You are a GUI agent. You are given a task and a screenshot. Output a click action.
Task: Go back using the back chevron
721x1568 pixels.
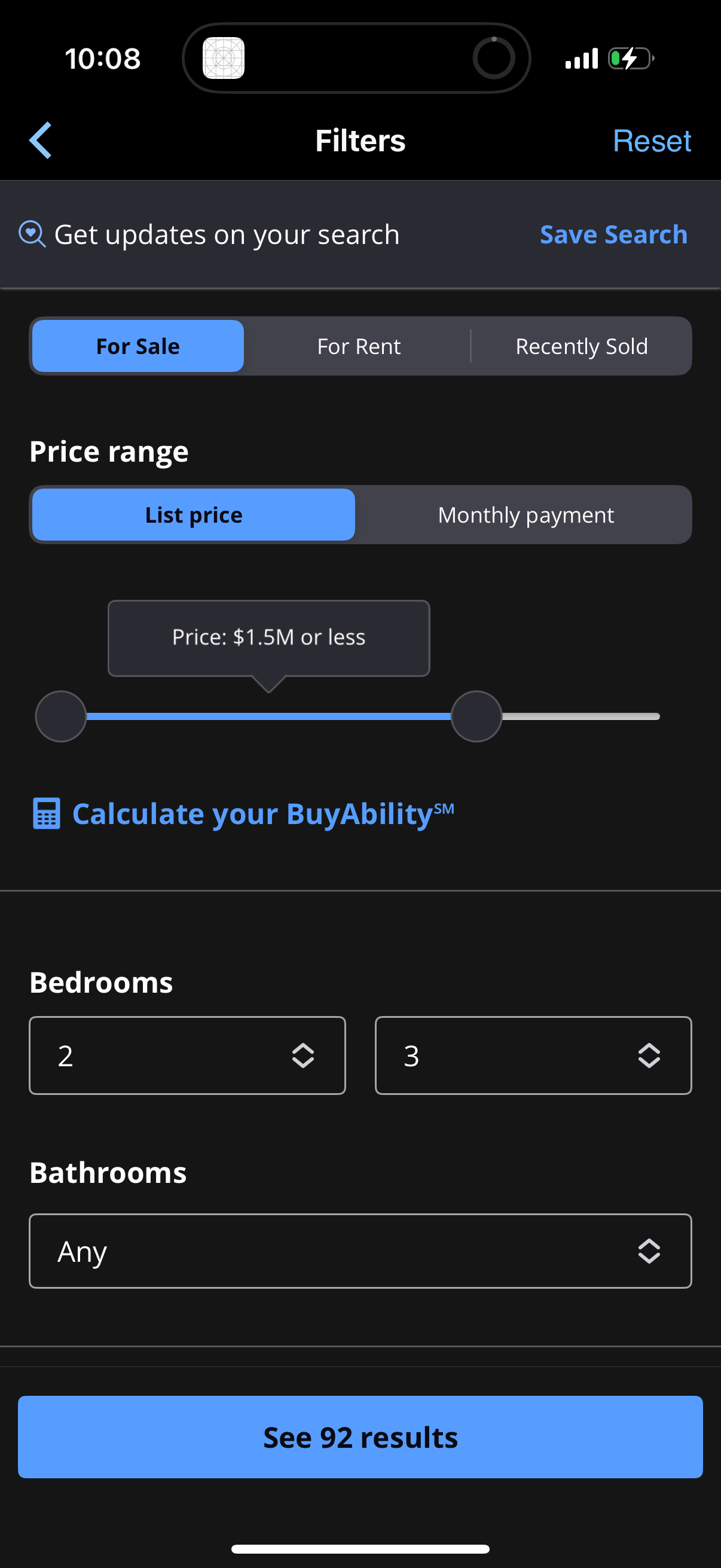coord(40,140)
